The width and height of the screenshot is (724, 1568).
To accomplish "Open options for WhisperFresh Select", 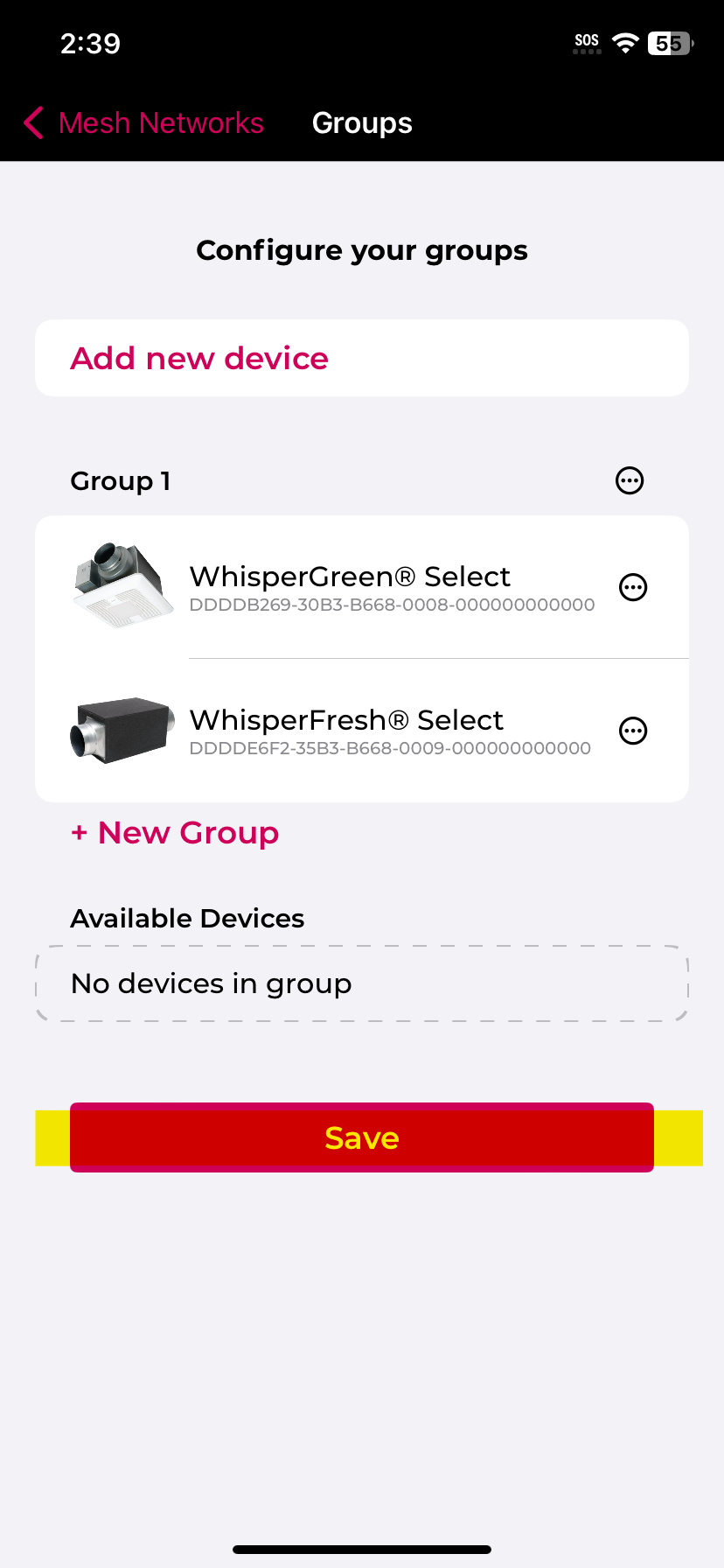I will [633, 731].
